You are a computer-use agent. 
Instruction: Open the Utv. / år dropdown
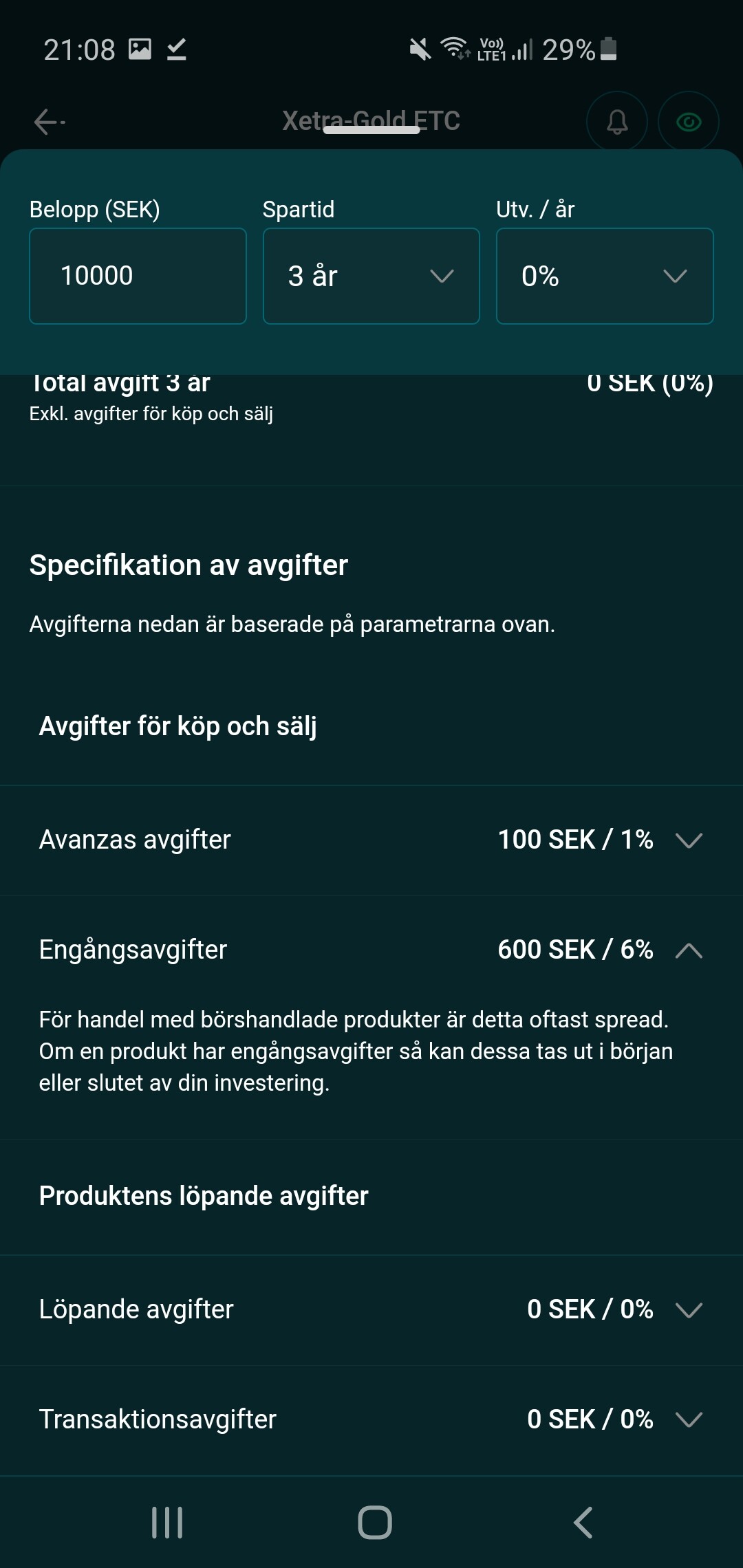(x=604, y=276)
